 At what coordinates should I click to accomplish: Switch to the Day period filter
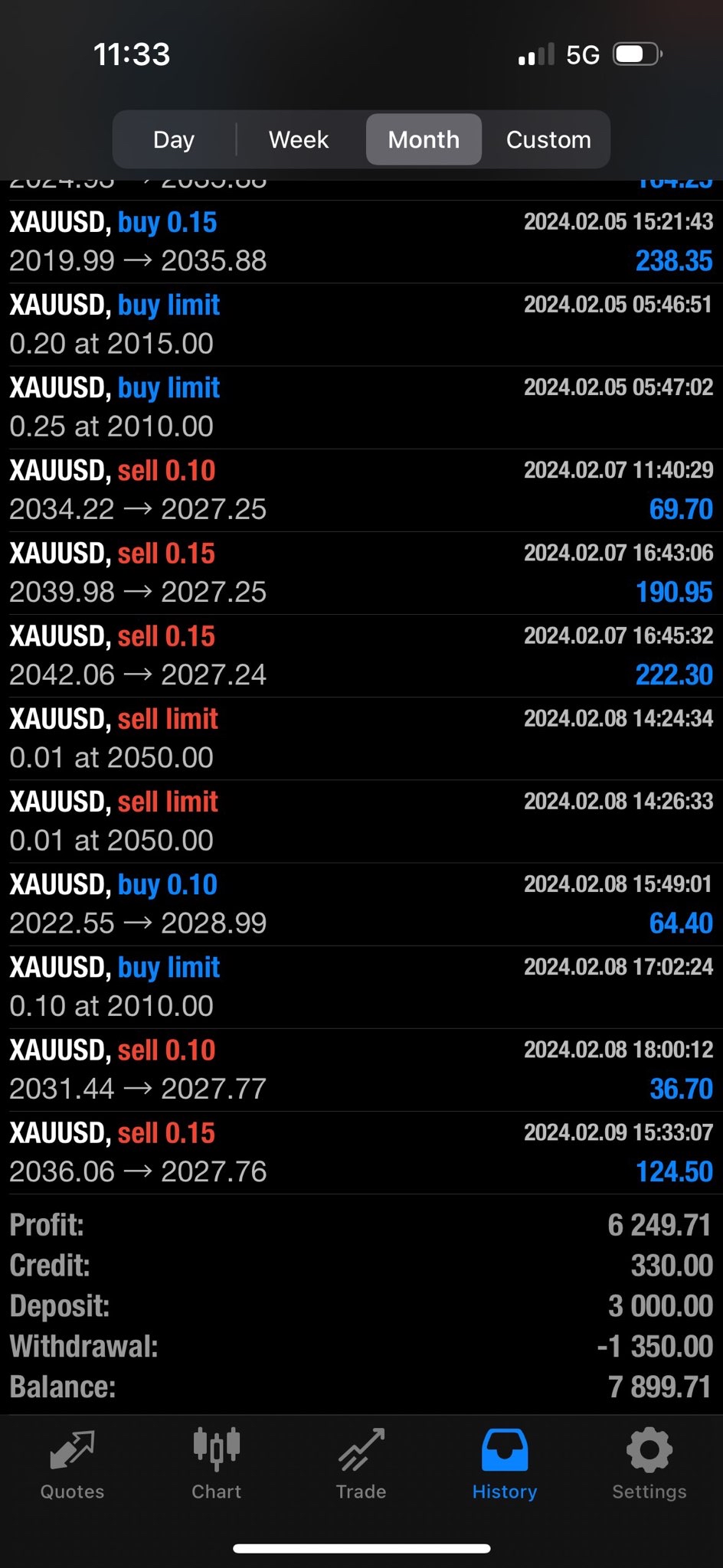click(174, 139)
